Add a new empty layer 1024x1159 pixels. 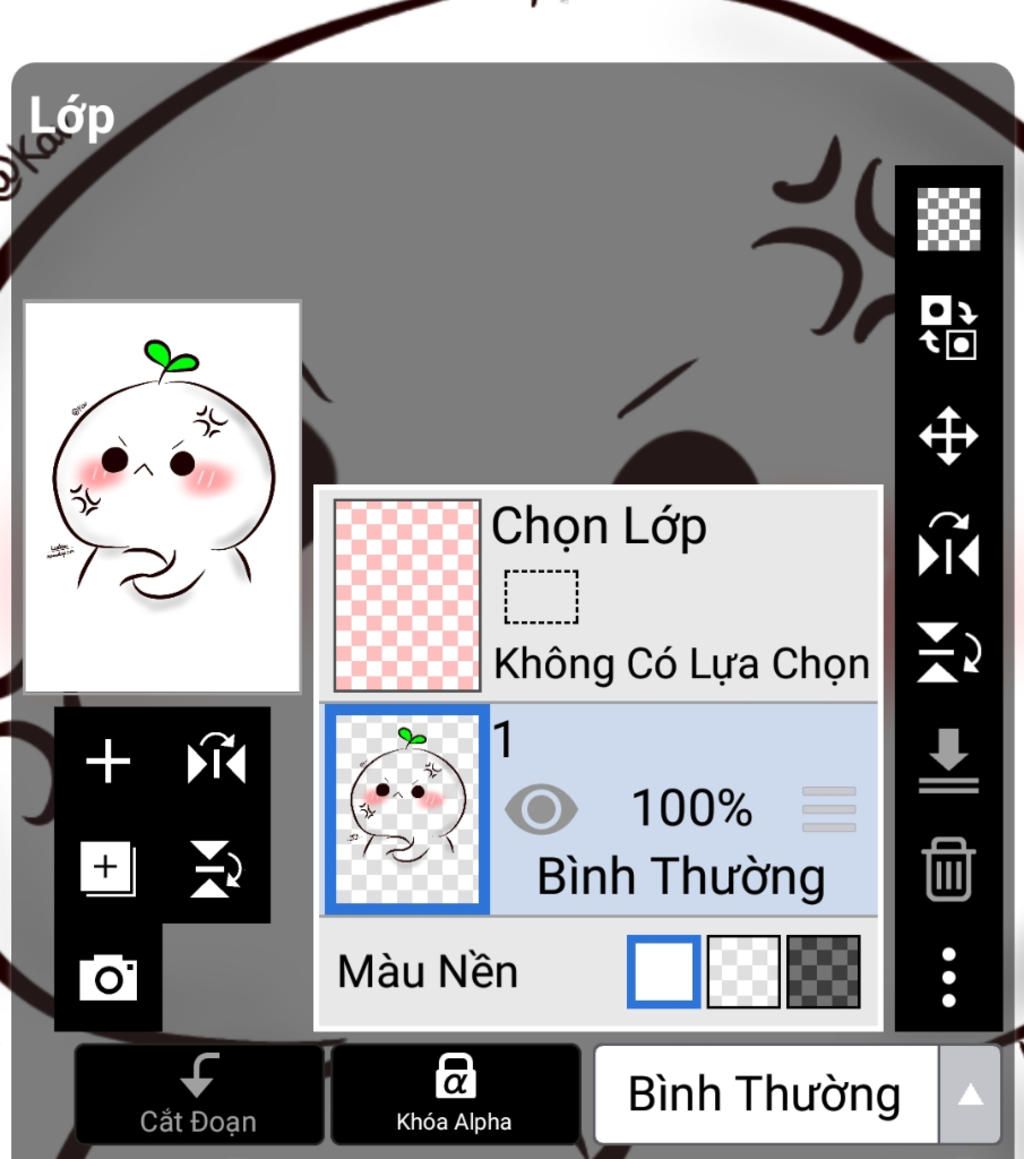coord(108,763)
